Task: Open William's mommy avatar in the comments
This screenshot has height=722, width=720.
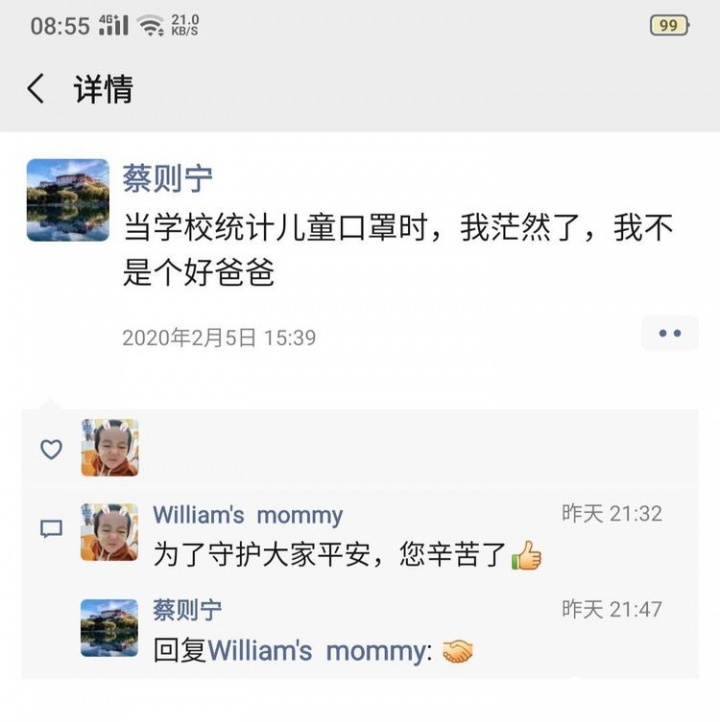Action: click(109, 532)
